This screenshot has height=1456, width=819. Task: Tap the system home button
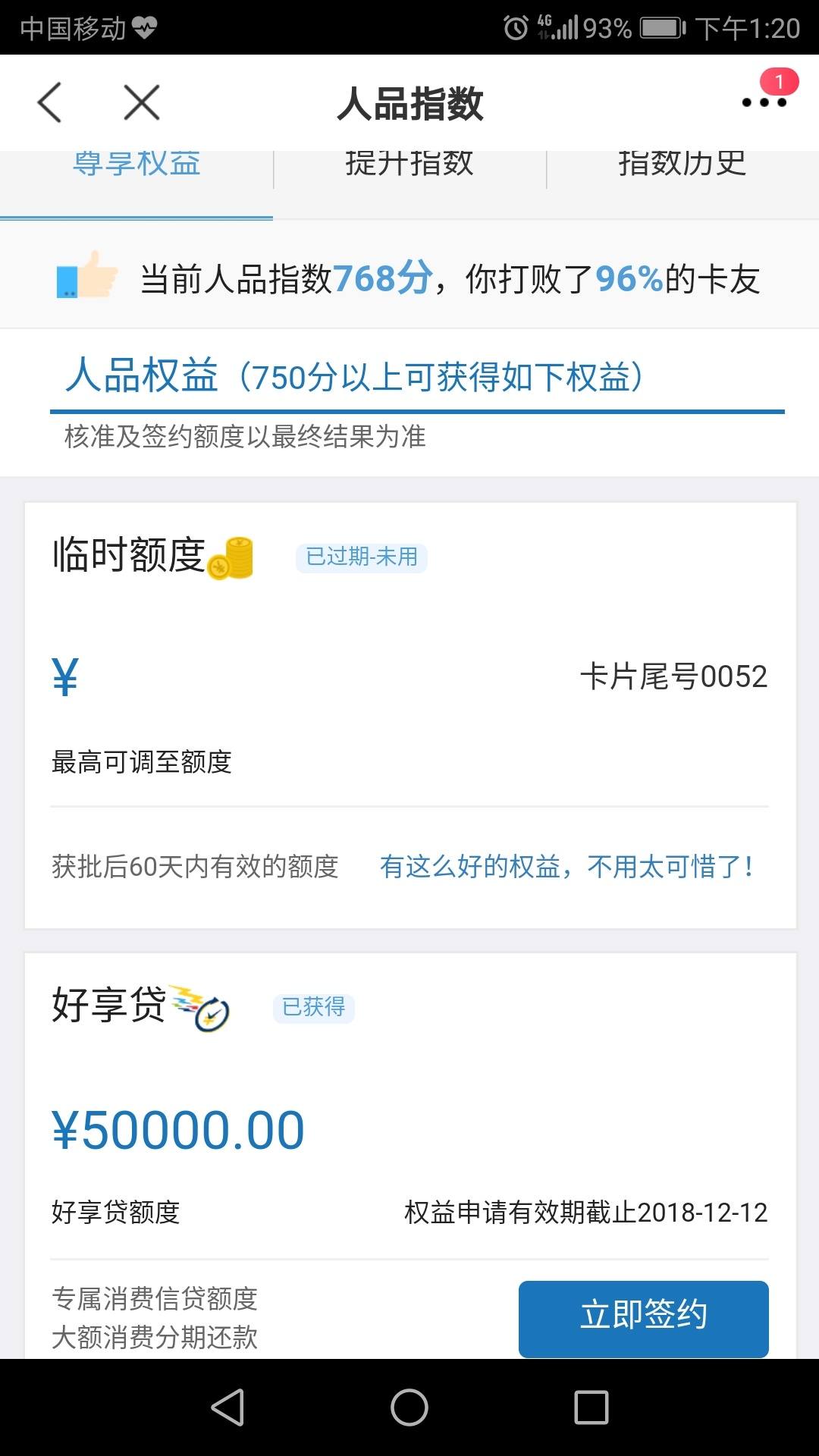[x=409, y=1407]
